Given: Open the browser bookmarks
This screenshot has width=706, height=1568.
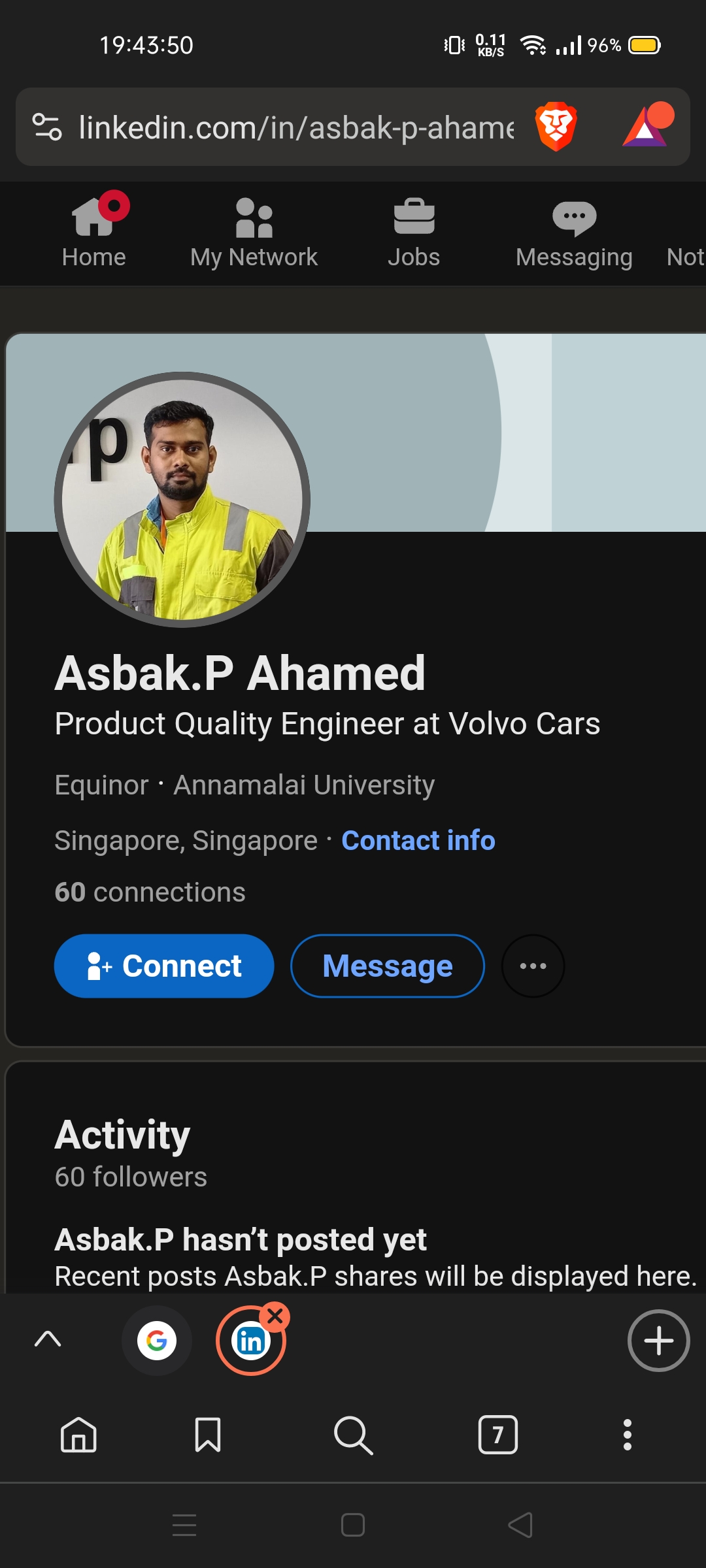Looking at the screenshot, I should tap(207, 1435).
